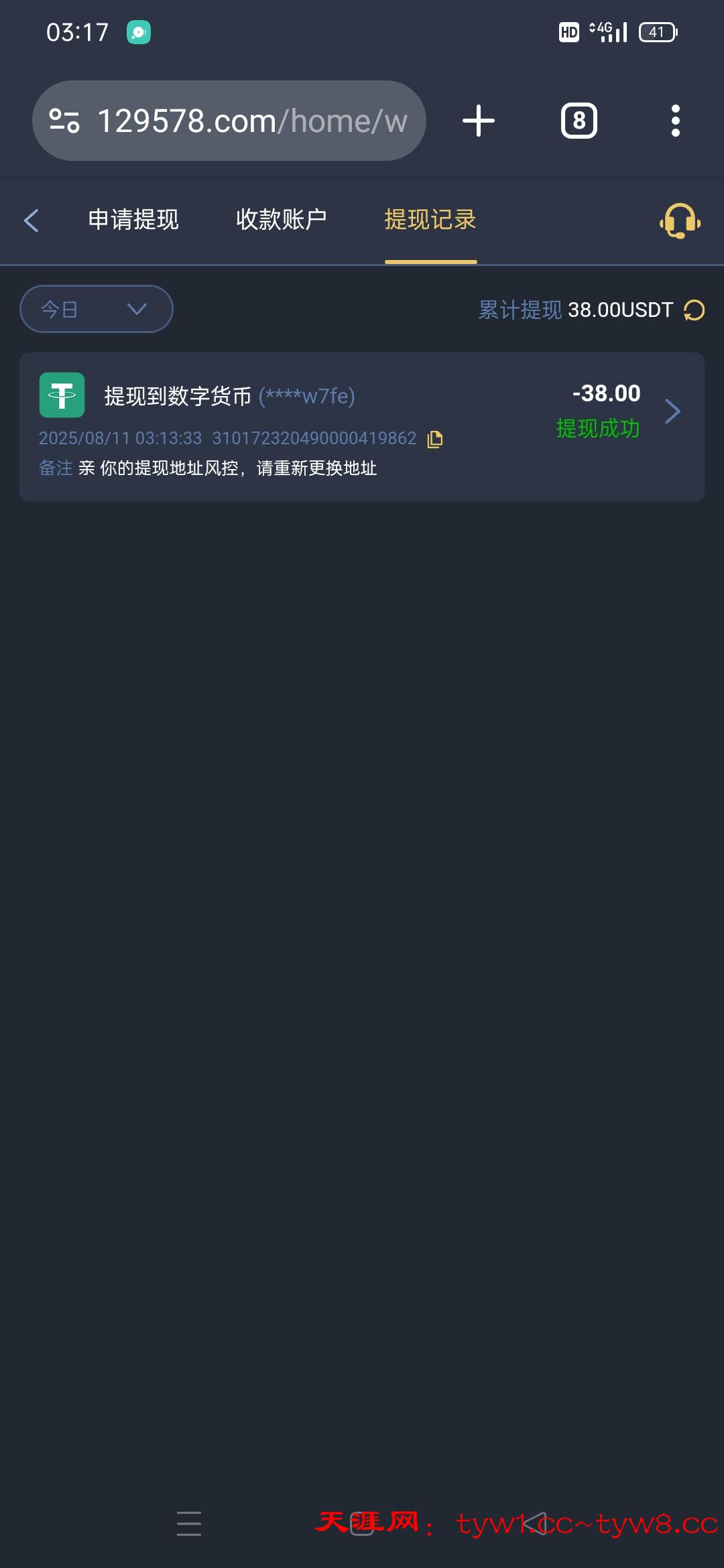Screen dimensions: 724x1568
Task: Copy the withdrawal order number
Action: point(435,439)
